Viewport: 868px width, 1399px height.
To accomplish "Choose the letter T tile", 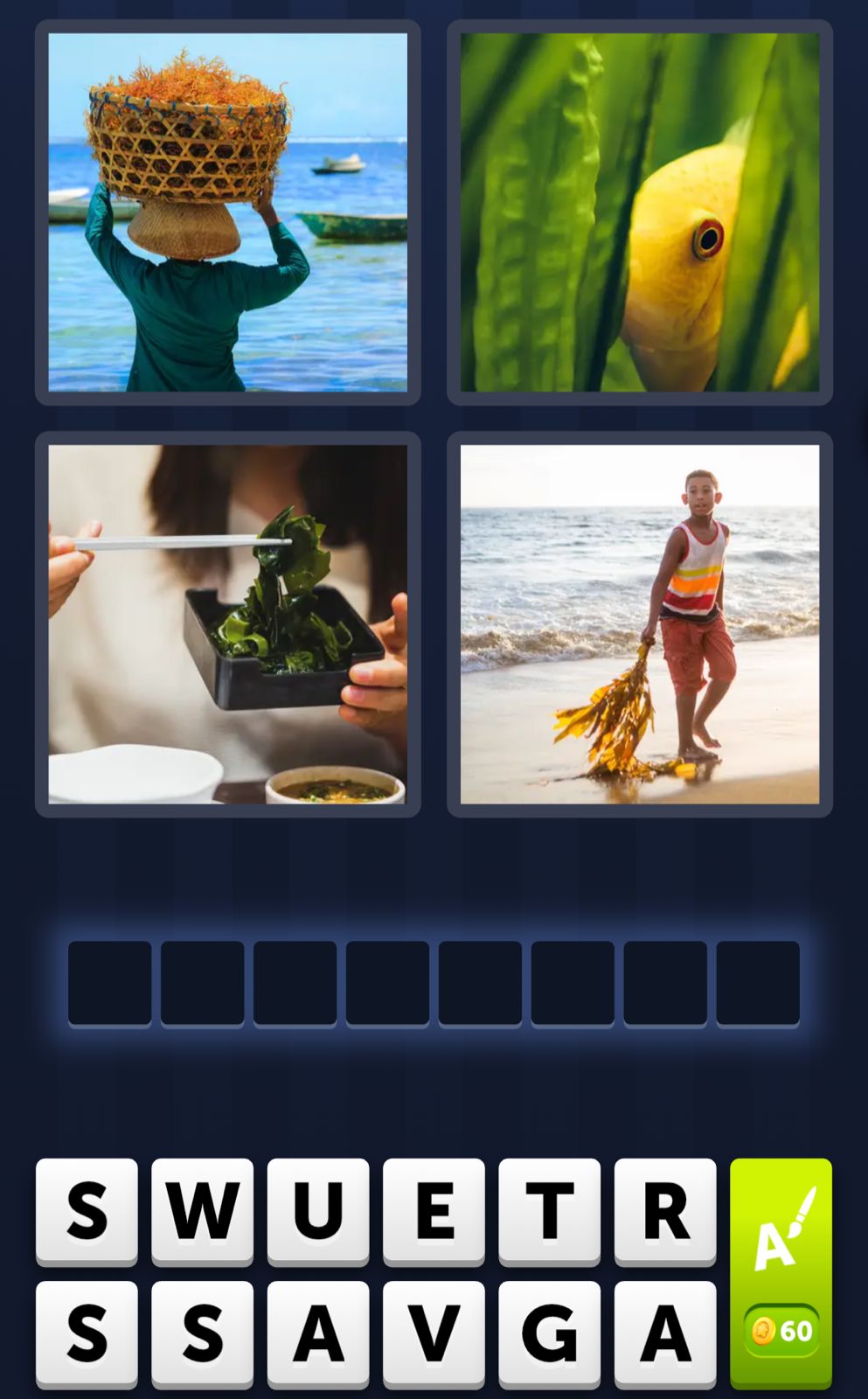I will tap(549, 1210).
